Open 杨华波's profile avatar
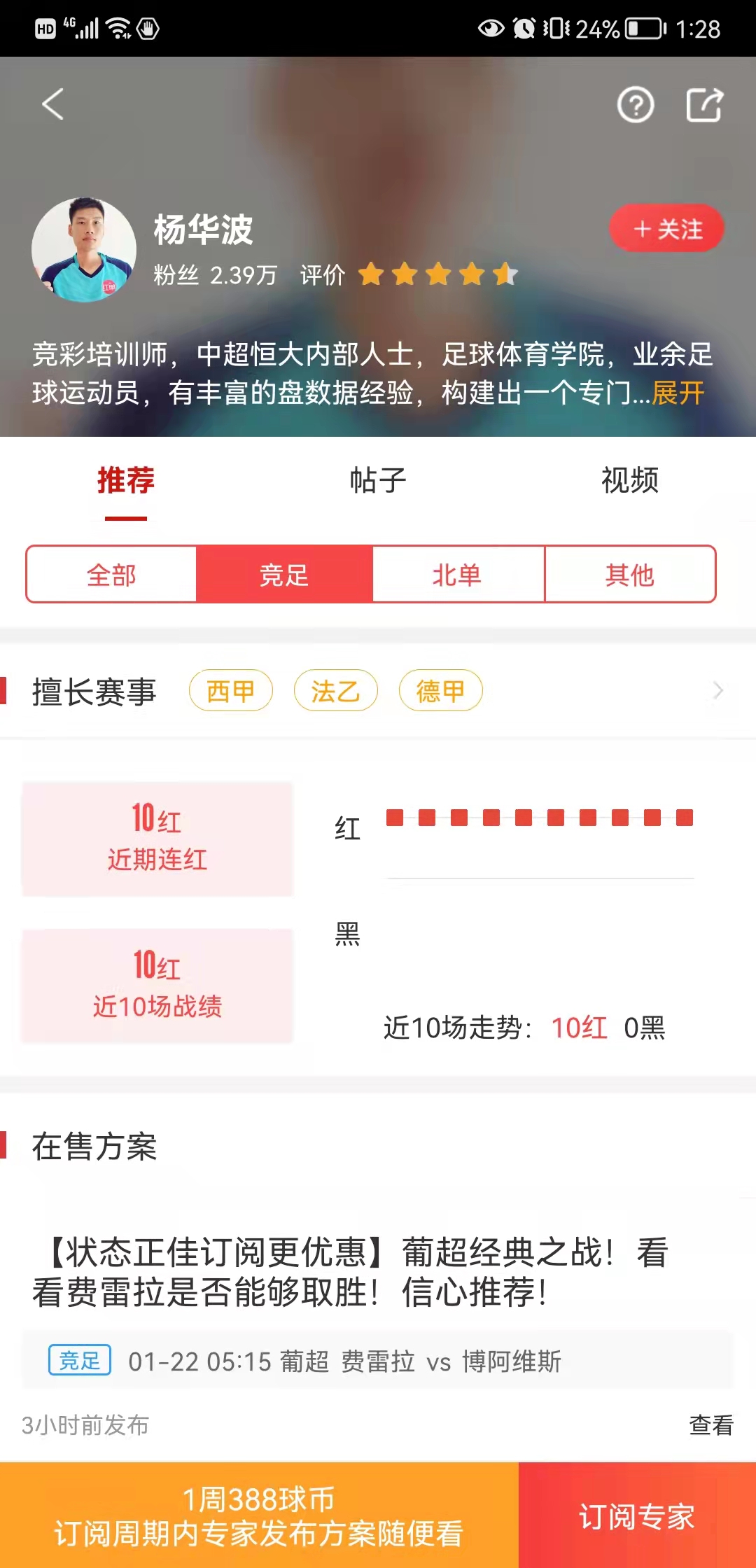The height and width of the screenshot is (1568, 756). [84, 250]
